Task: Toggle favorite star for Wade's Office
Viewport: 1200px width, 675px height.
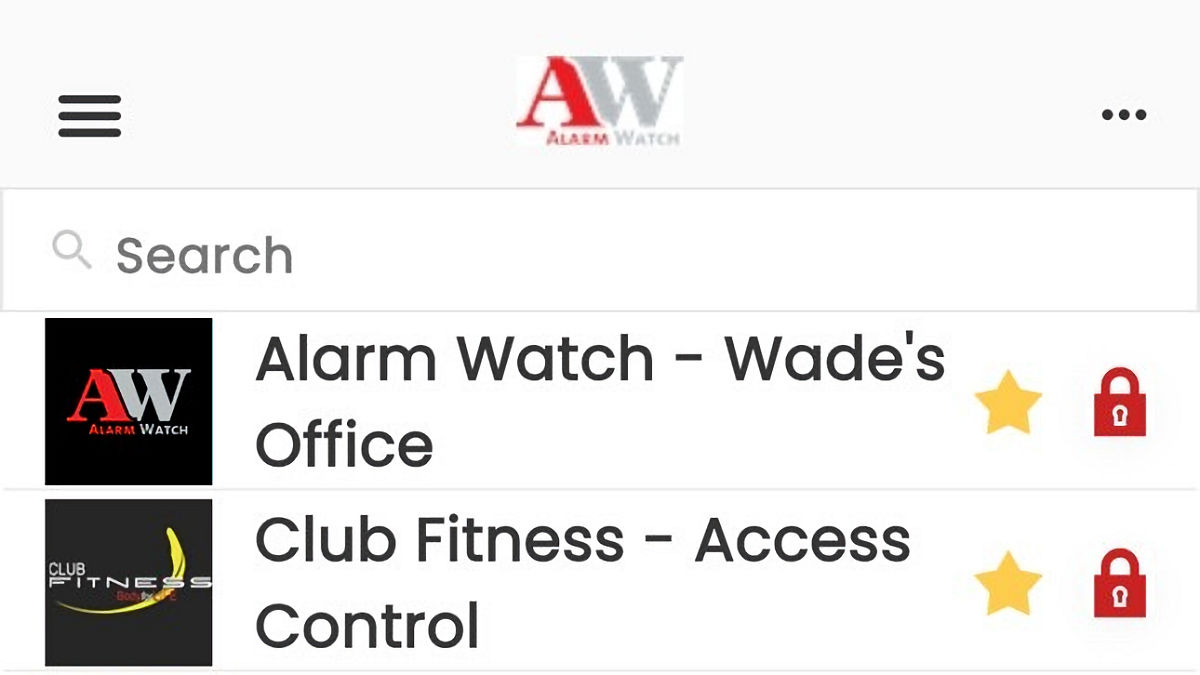Action: 1008,402
